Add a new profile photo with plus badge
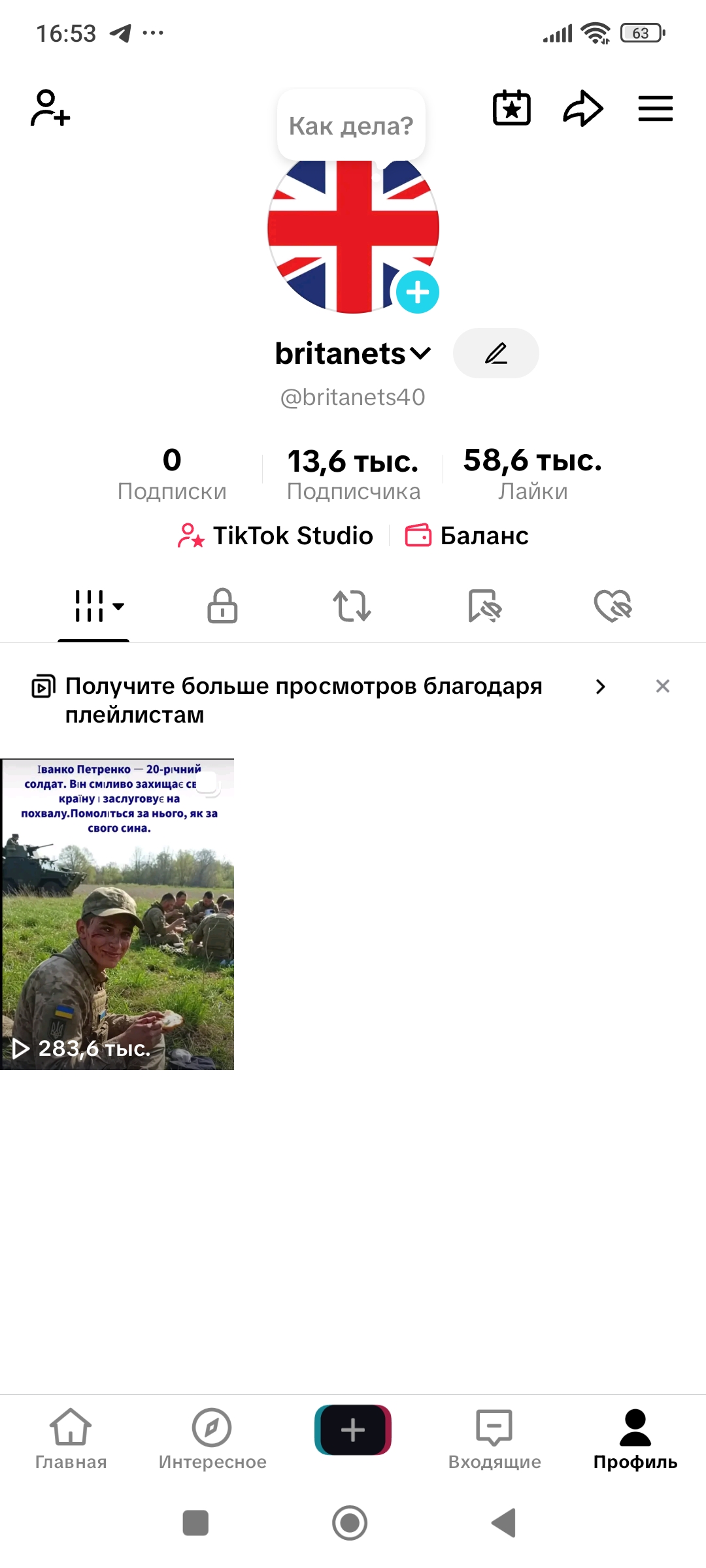The width and height of the screenshot is (706, 1568). tap(418, 292)
